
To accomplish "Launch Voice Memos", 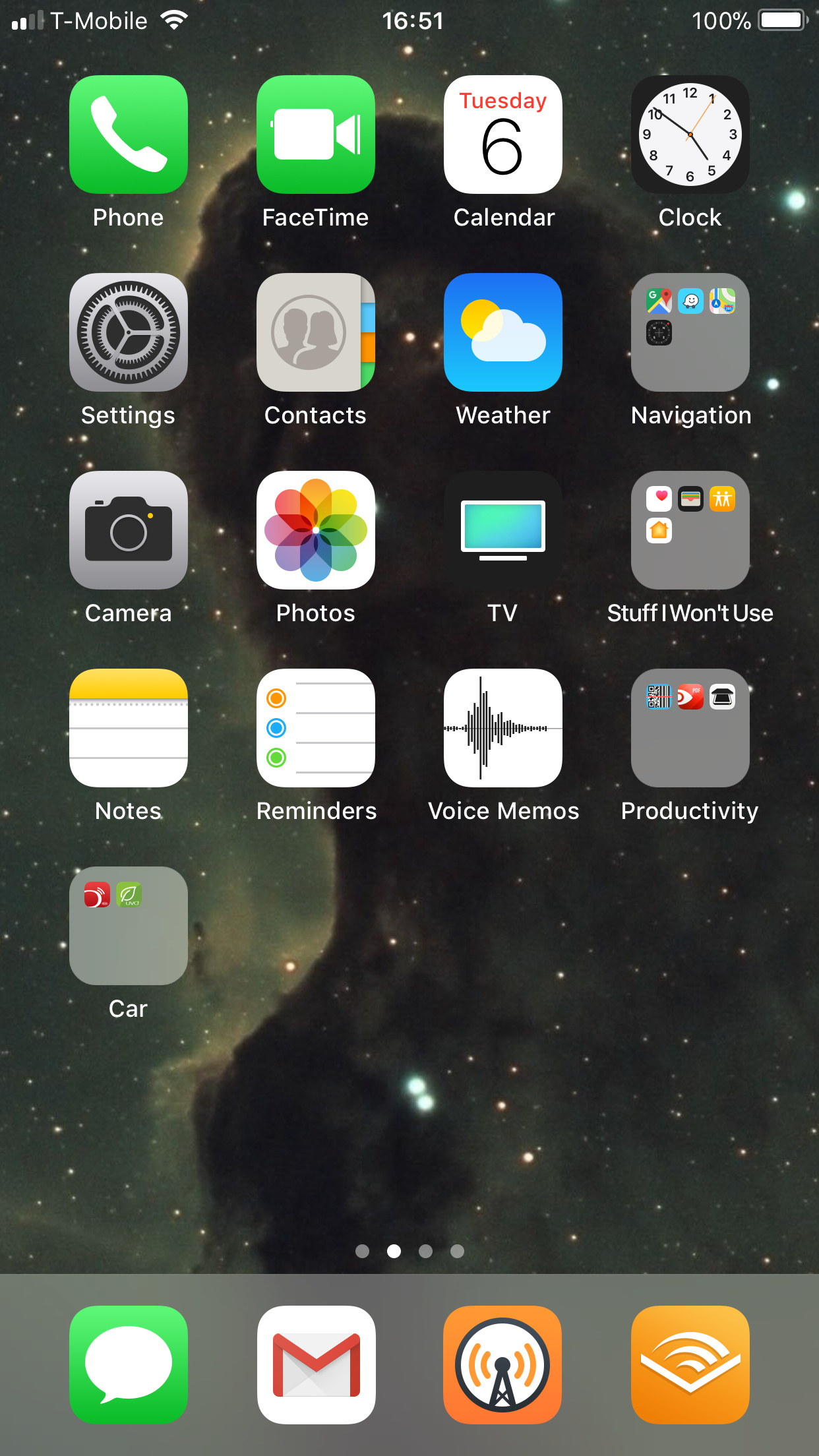I will 503,728.
